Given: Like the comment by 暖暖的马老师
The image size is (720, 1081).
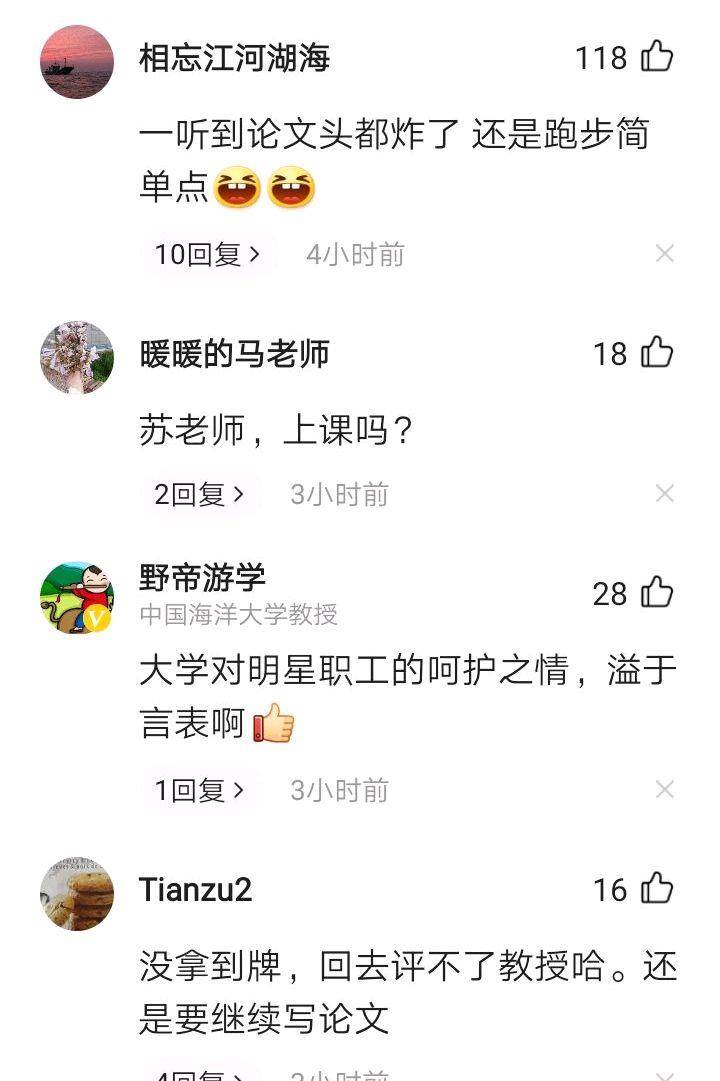Looking at the screenshot, I should (x=657, y=353).
